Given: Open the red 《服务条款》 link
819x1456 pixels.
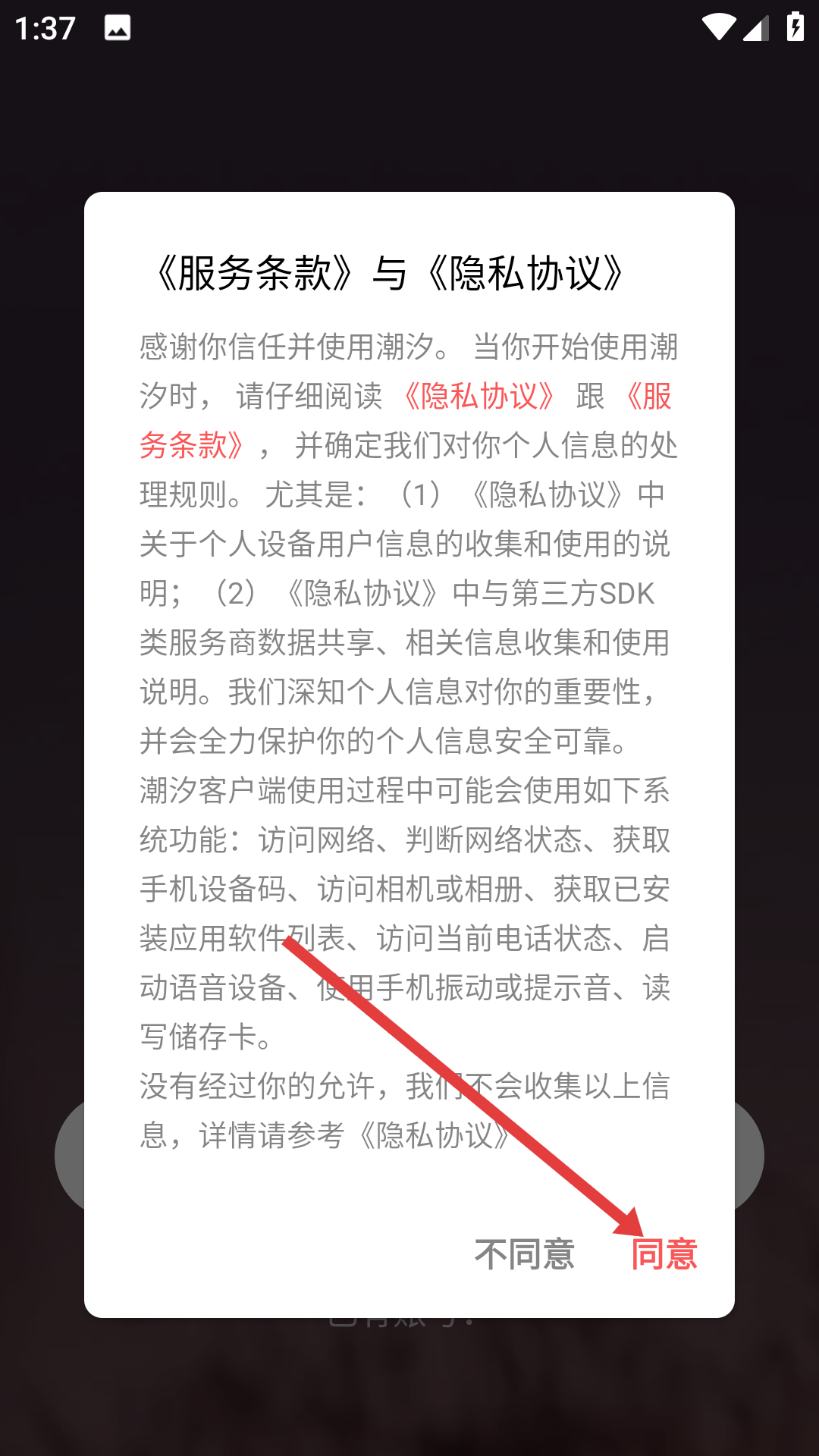Looking at the screenshot, I should tap(193, 445).
